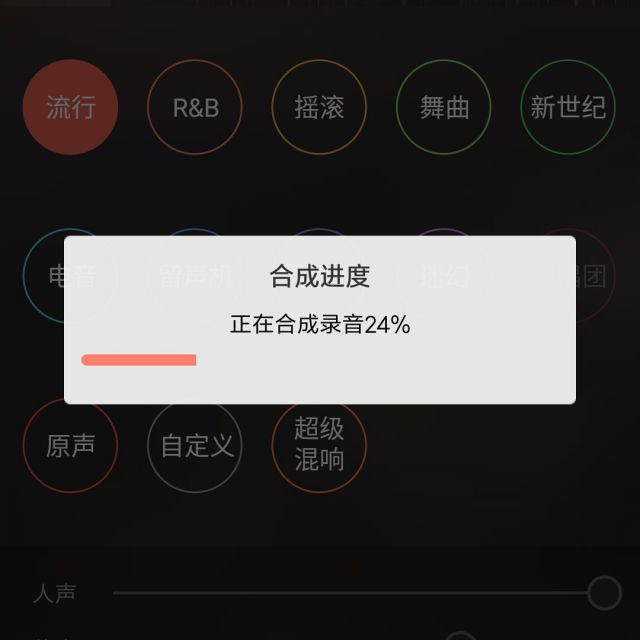Image resolution: width=640 pixels, height=640 pixels.
Task: Apply the 超级混响 effect
Action: tap(320, 446)
